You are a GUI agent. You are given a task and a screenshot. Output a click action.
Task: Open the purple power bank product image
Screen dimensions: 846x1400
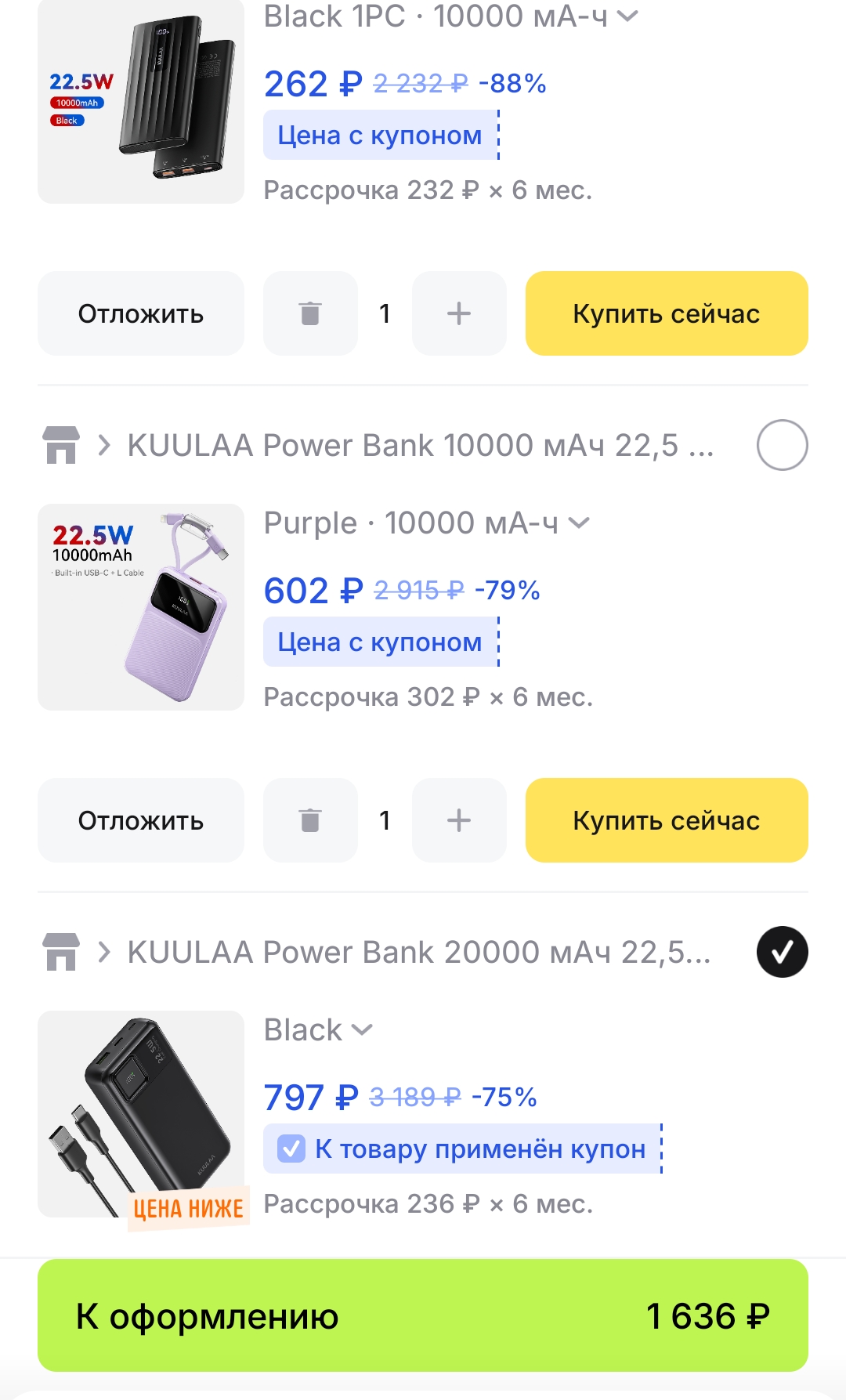click(141, 607)
